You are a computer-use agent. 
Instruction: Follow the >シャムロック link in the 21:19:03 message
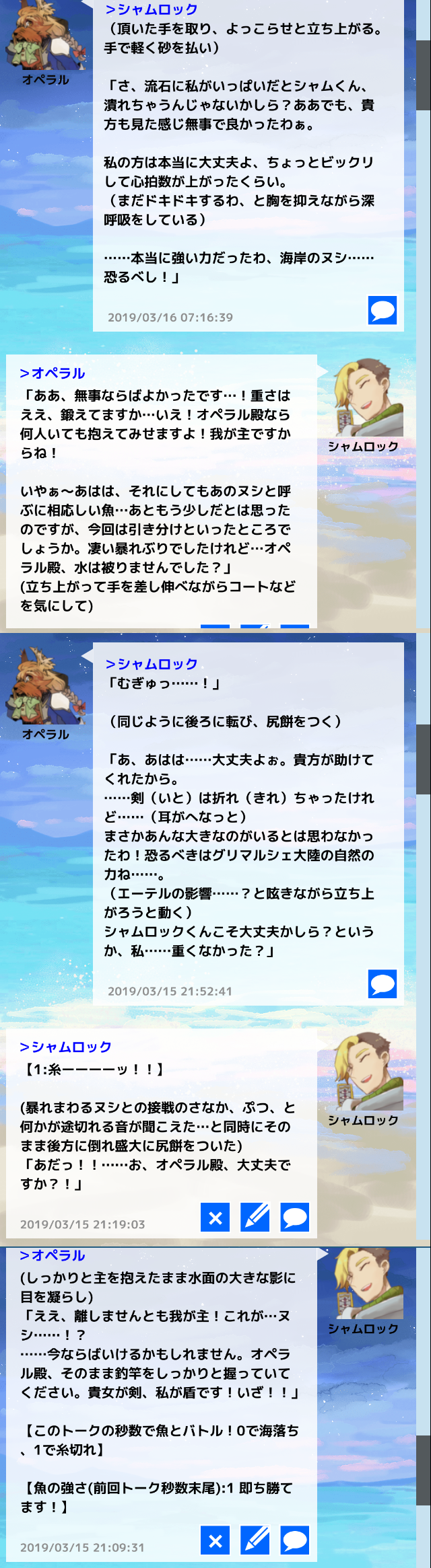tap(65, 1047)
